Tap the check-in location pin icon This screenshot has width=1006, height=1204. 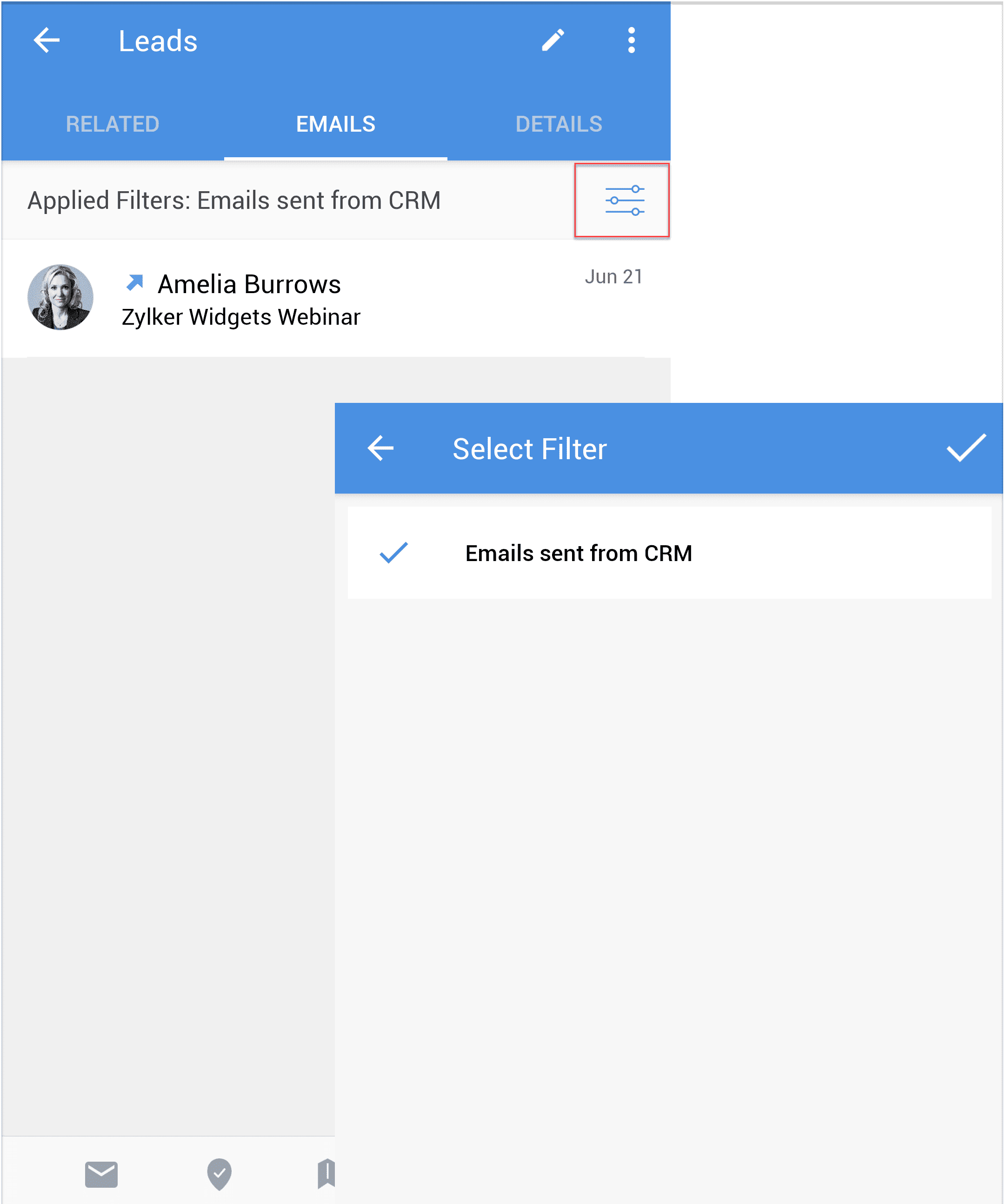tap(219, 1175)
